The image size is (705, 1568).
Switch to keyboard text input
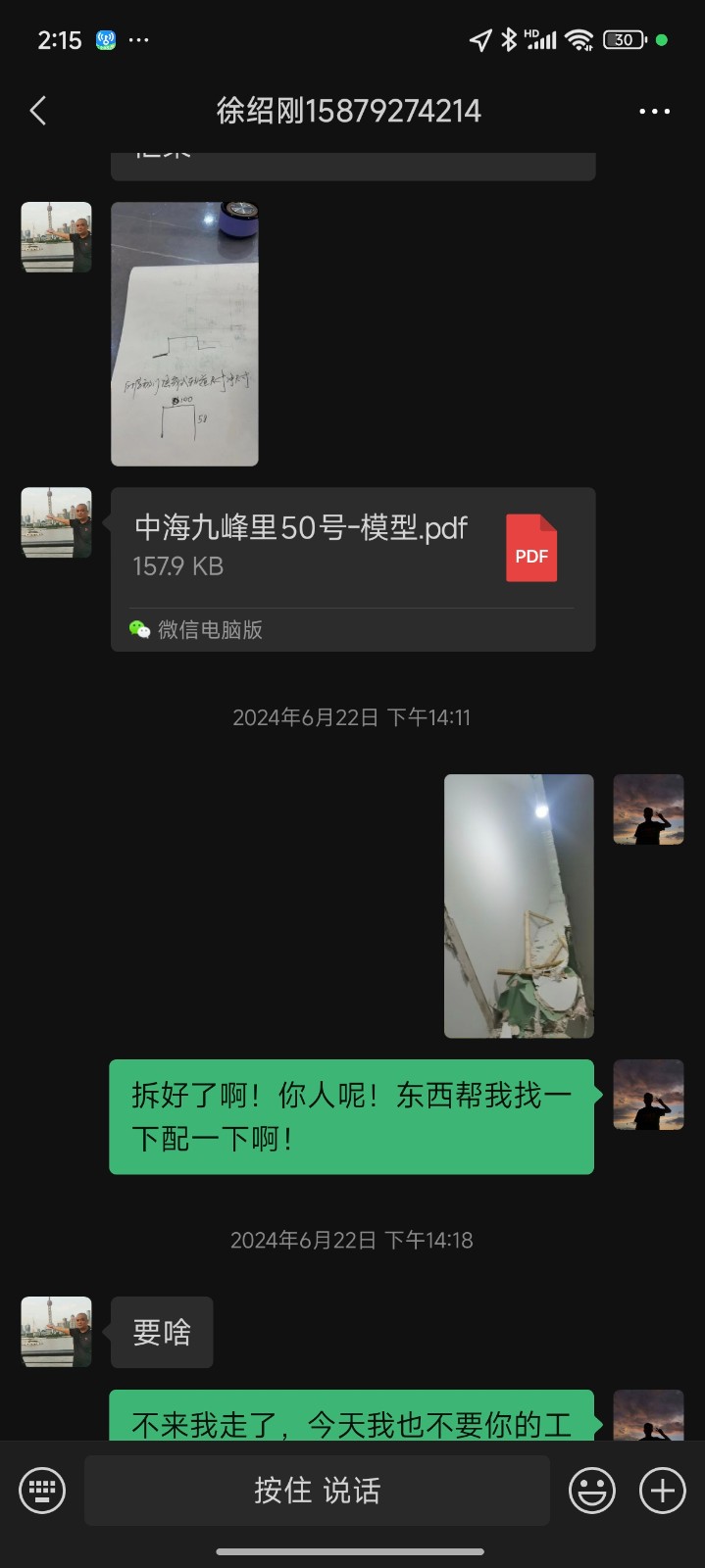coord(42,1491)
